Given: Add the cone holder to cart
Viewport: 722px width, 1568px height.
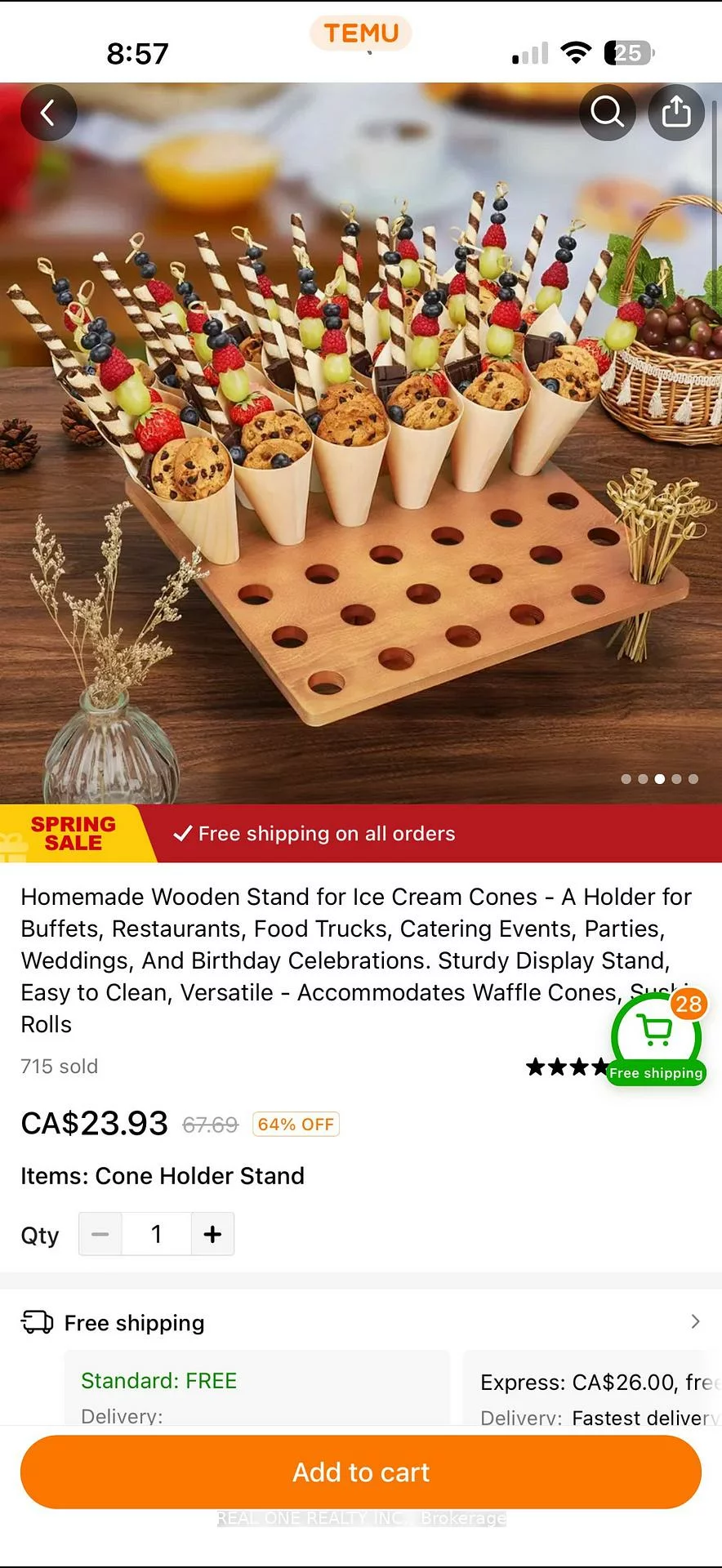Looking at the screenshot, I should pos(361,1472).
